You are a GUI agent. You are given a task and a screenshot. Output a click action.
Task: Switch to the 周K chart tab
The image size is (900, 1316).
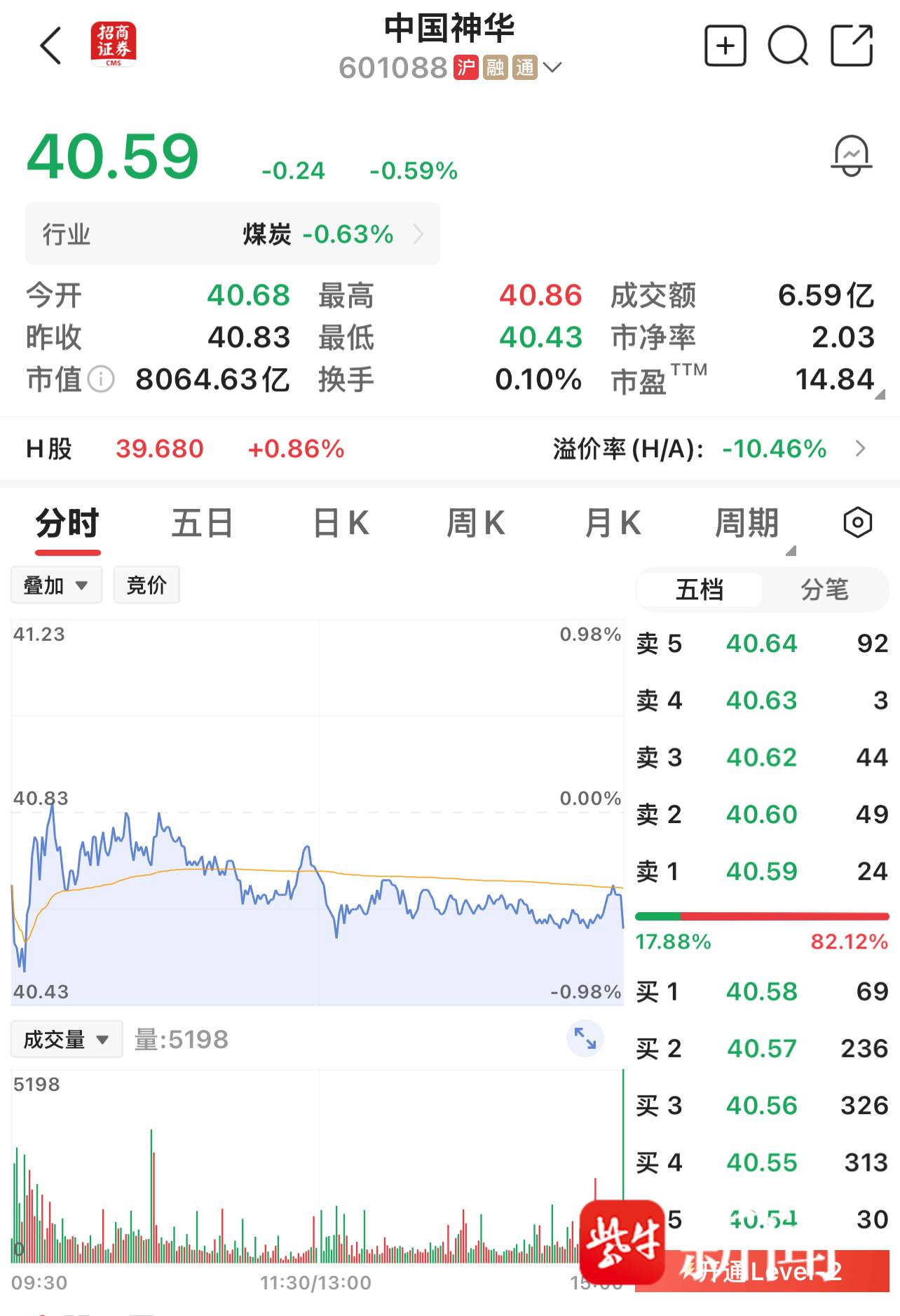point(476,523)
